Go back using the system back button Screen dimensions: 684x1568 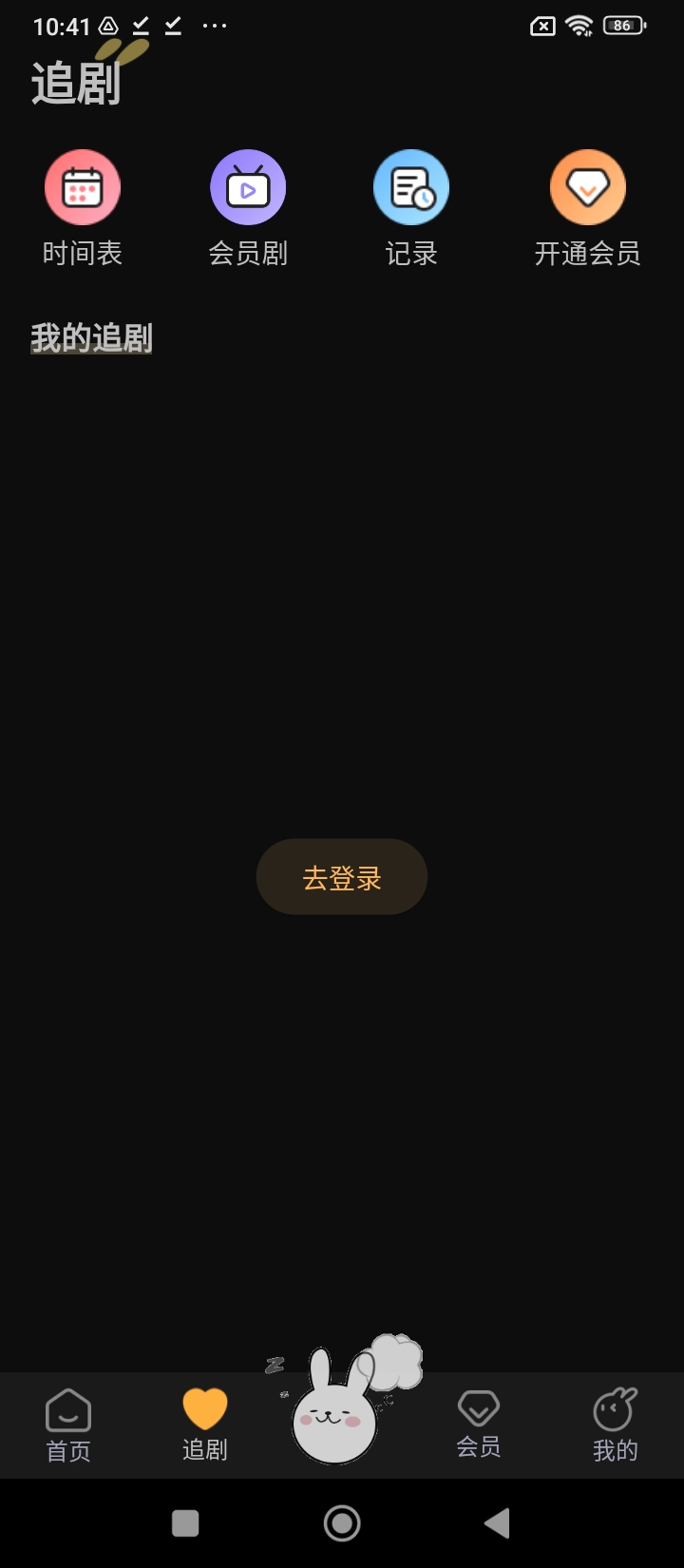[497, 1523]
